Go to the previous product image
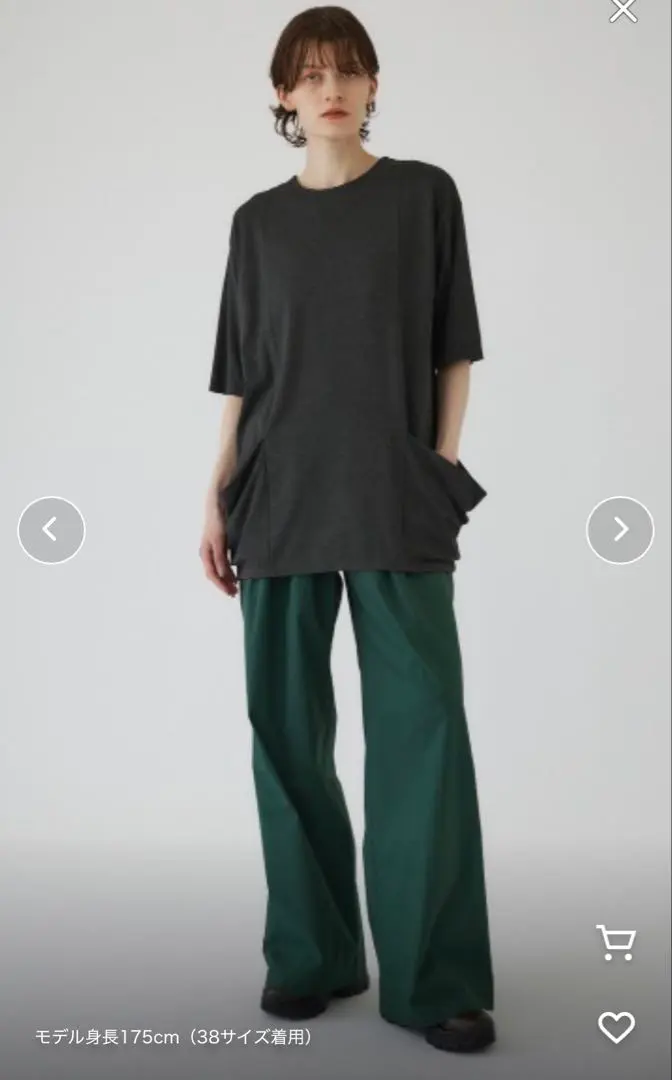Viewport: 672px width, 1080px height. (x=51, y=530)
